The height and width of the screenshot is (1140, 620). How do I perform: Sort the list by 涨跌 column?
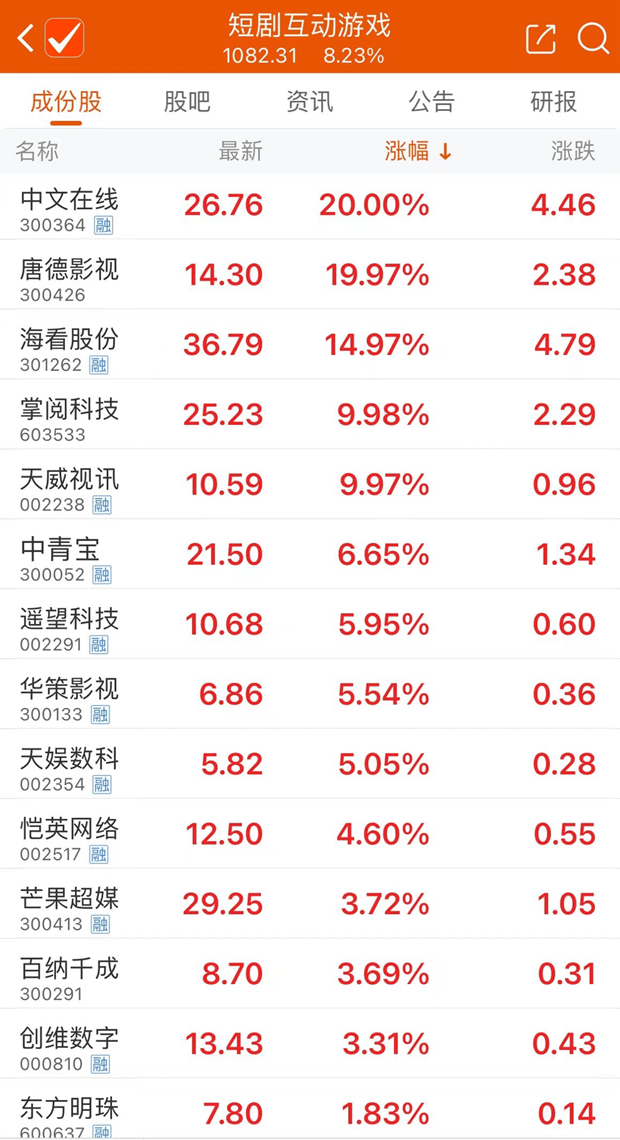point(573,151)
